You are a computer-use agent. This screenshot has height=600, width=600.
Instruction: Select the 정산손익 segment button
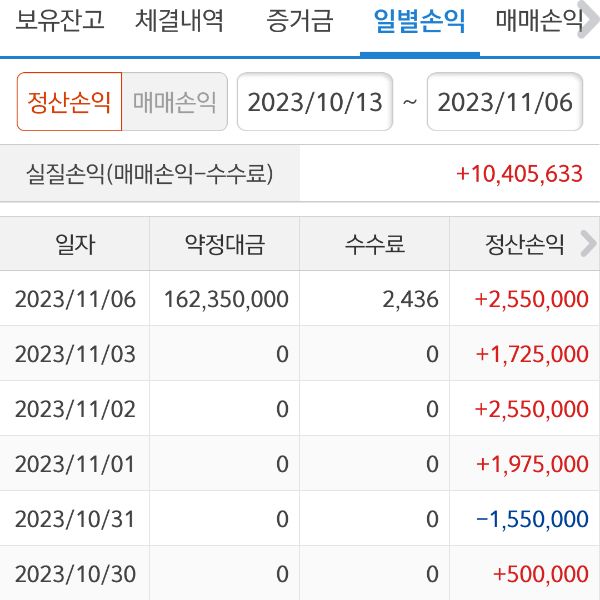click(x=69, y=102)
